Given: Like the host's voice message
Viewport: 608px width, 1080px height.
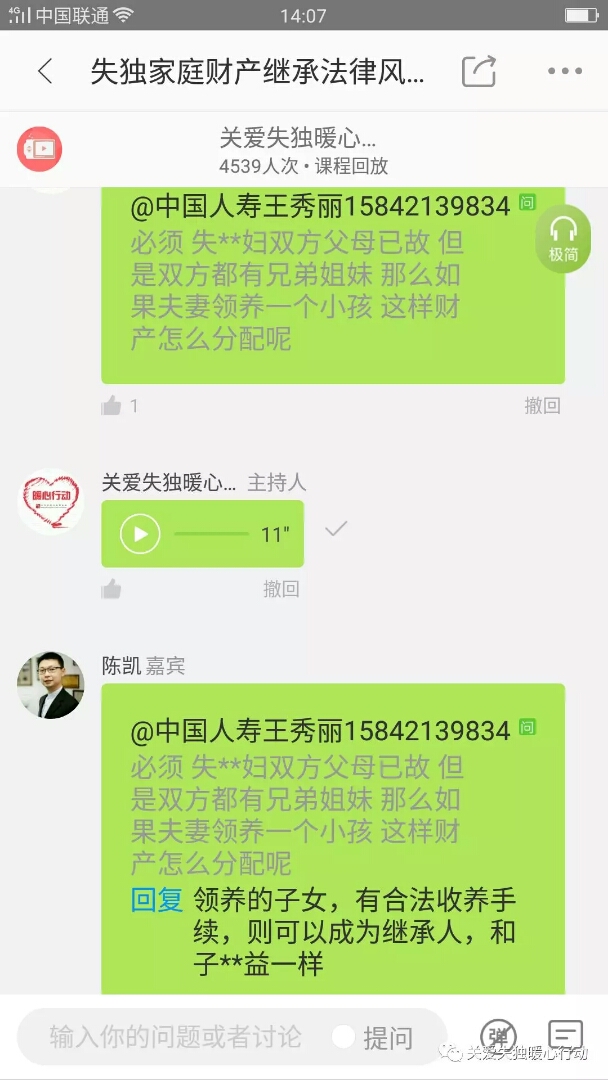Looking at the screenshot, I should (x=113, y=589).
